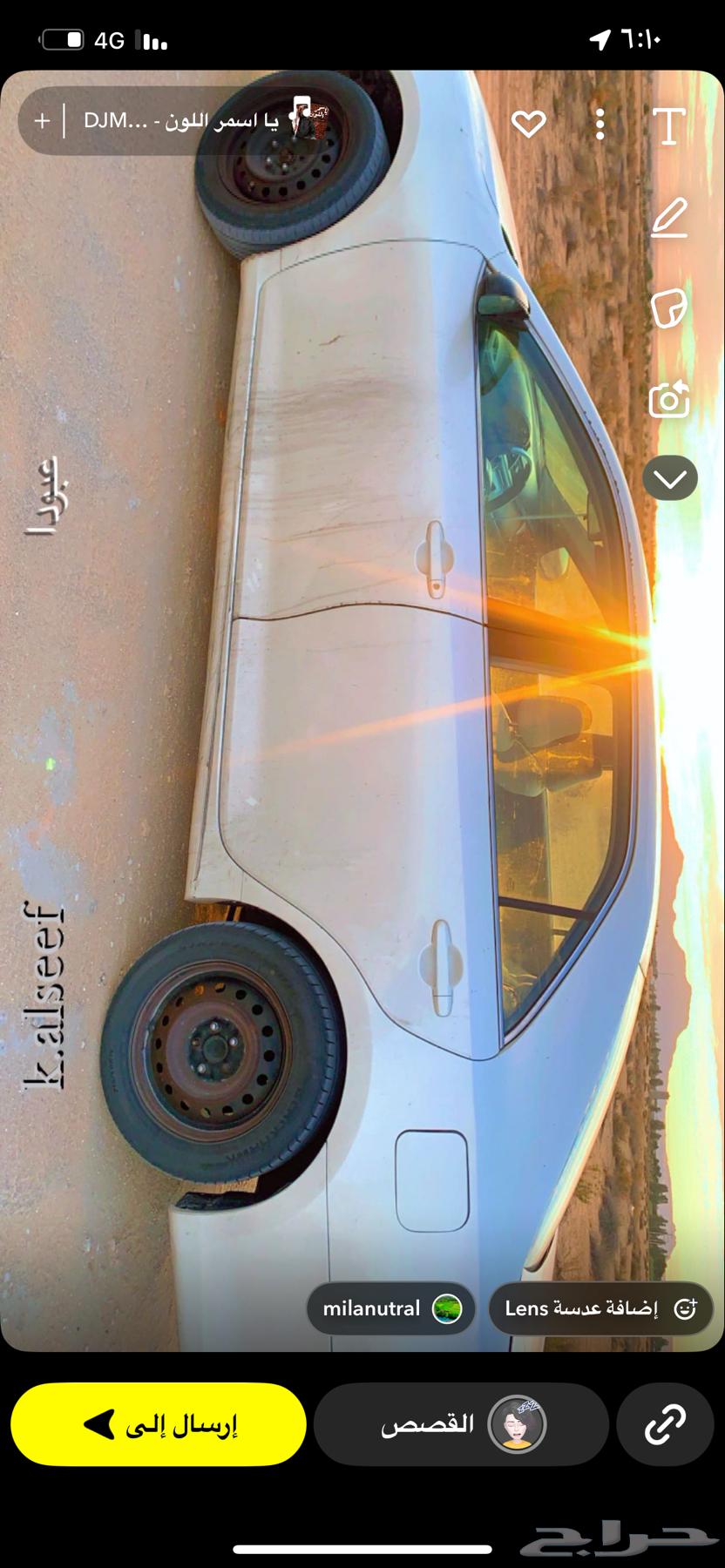Tap the yellow إرسال إلى send button
Screen dimensions: 725x1568
(x=159, y=1424)
